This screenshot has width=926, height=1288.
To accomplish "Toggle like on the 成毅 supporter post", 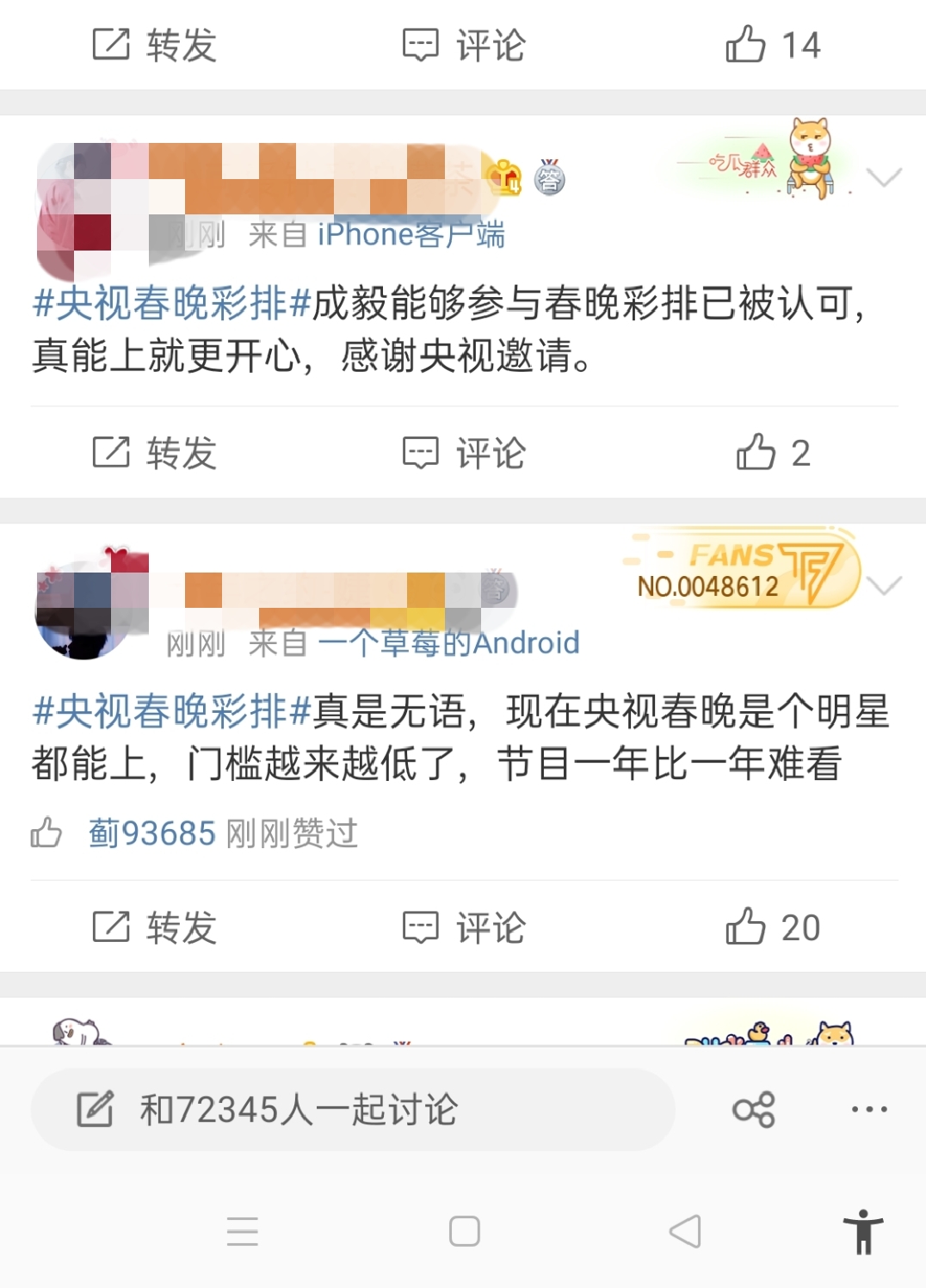I will (x=756, y=452).
